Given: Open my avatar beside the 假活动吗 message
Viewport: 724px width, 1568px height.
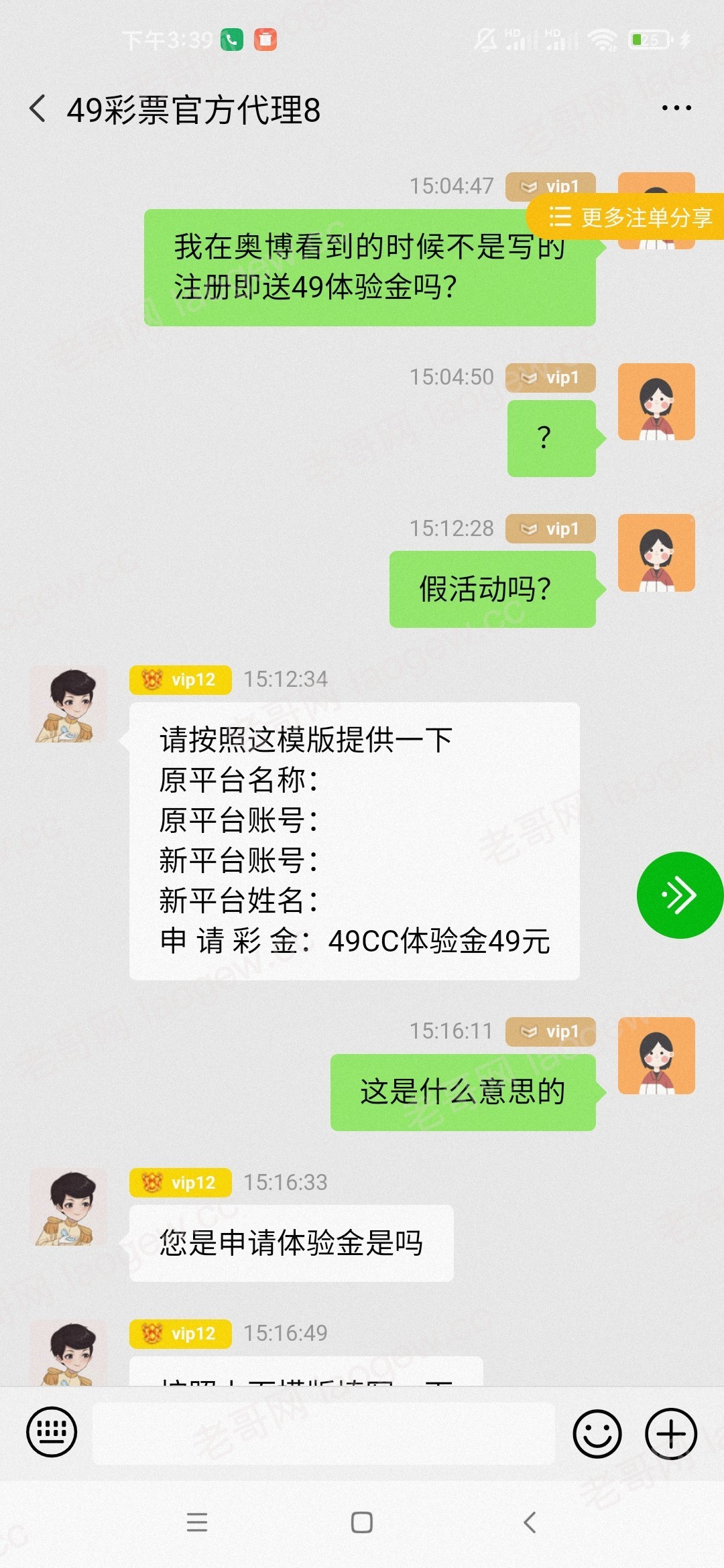Looking at the screenshot, I should point(656,553).
